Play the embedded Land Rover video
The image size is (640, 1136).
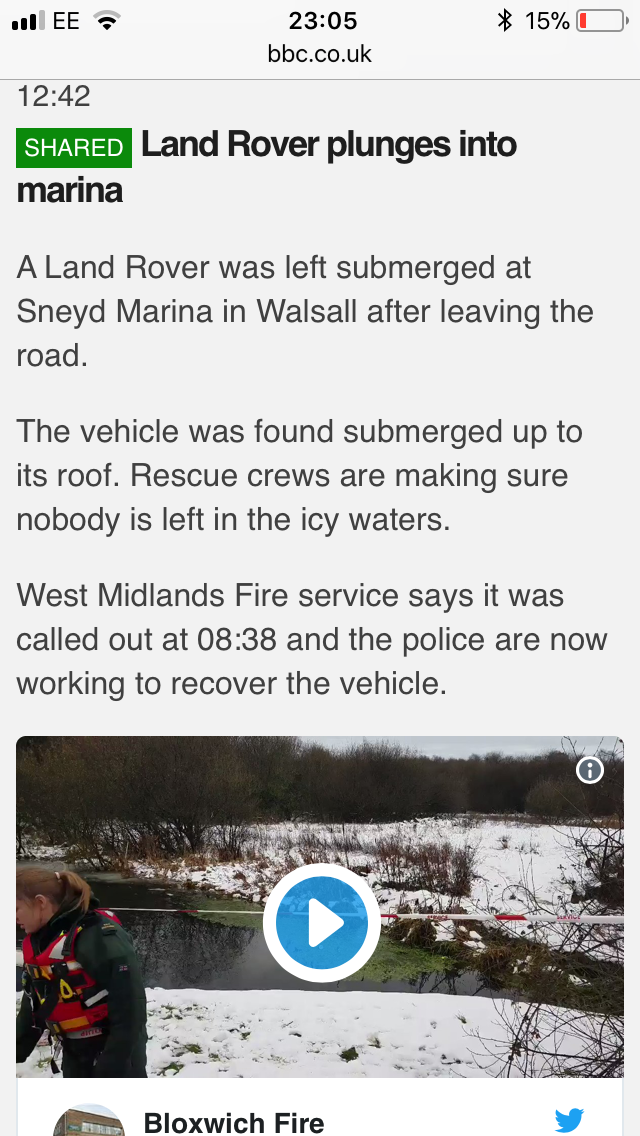[321, 923]
